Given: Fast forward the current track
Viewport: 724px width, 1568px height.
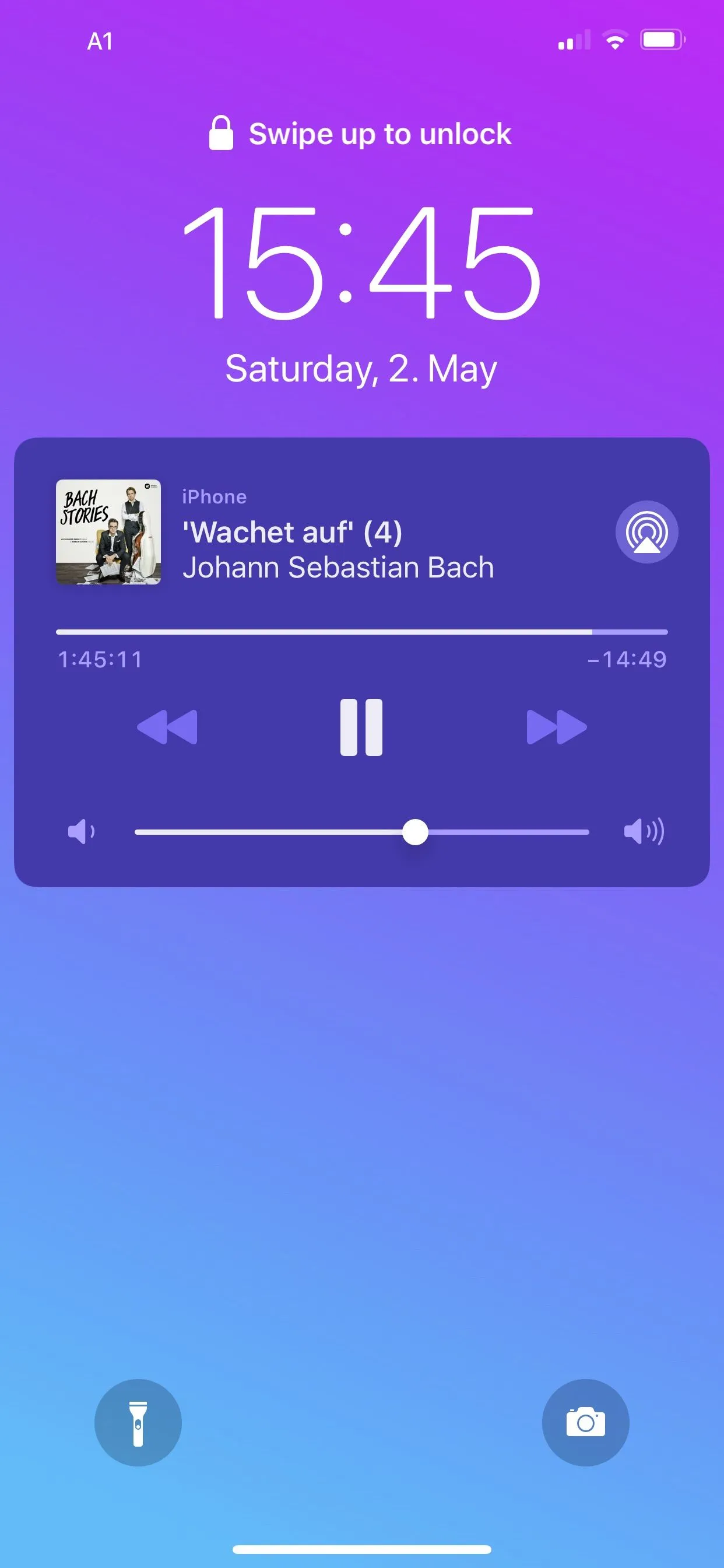Looking at the screenshot, I should point(556,727).
